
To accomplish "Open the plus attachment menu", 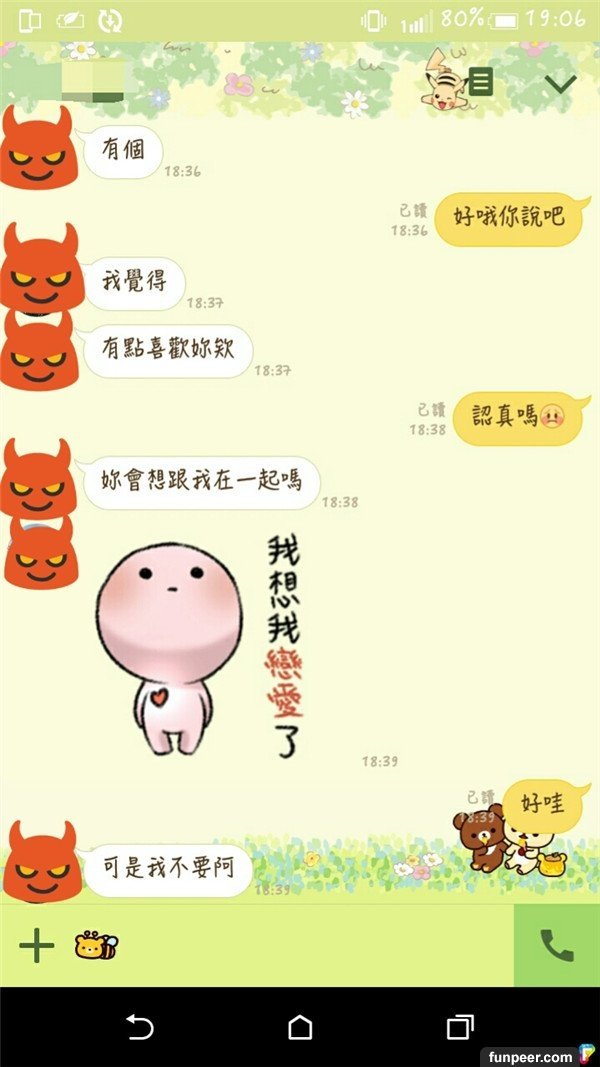I will click(37, 945).
